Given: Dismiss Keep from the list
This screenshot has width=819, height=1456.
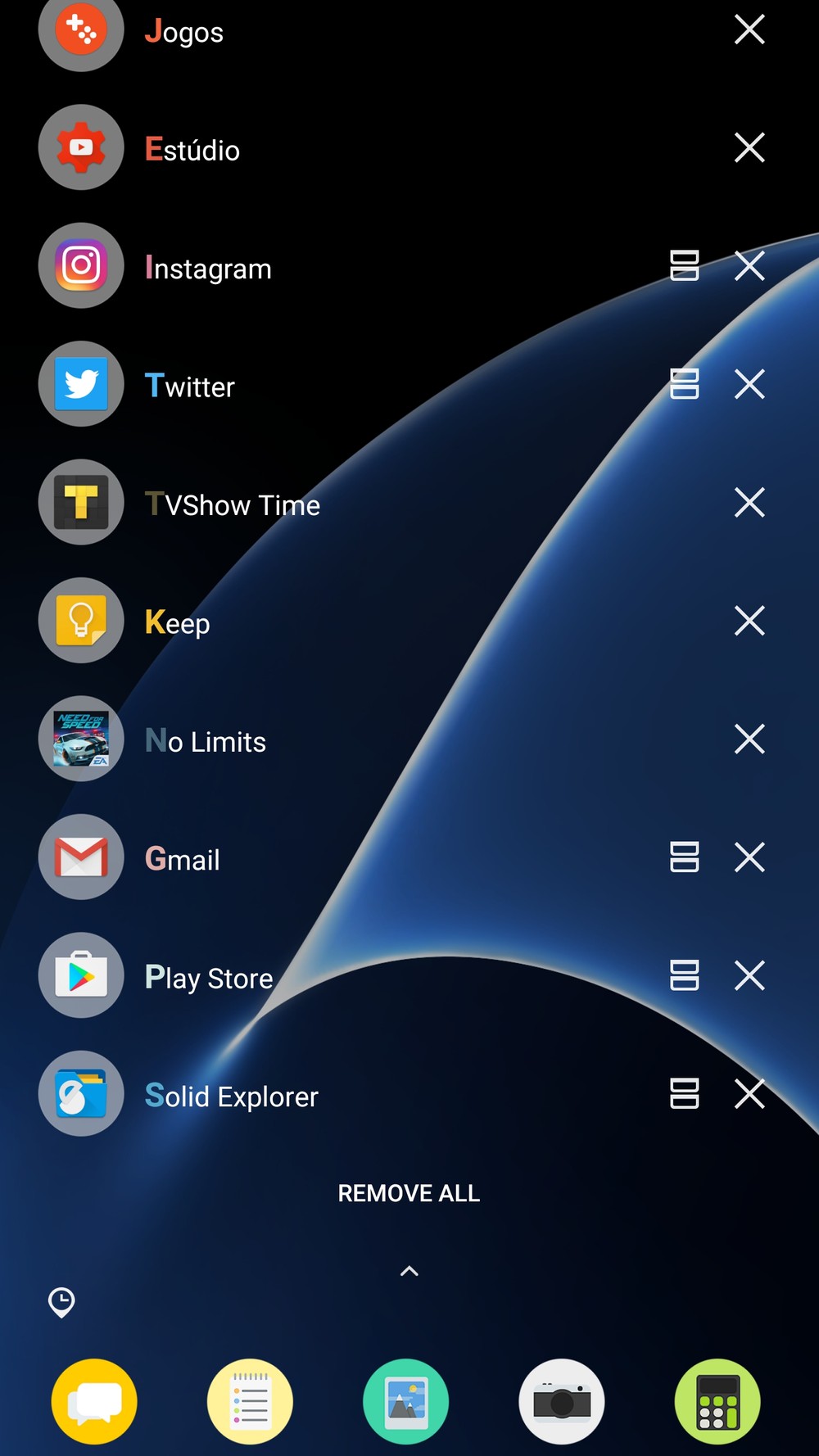Looking at the screenshot, I should (x=749, y=621).
